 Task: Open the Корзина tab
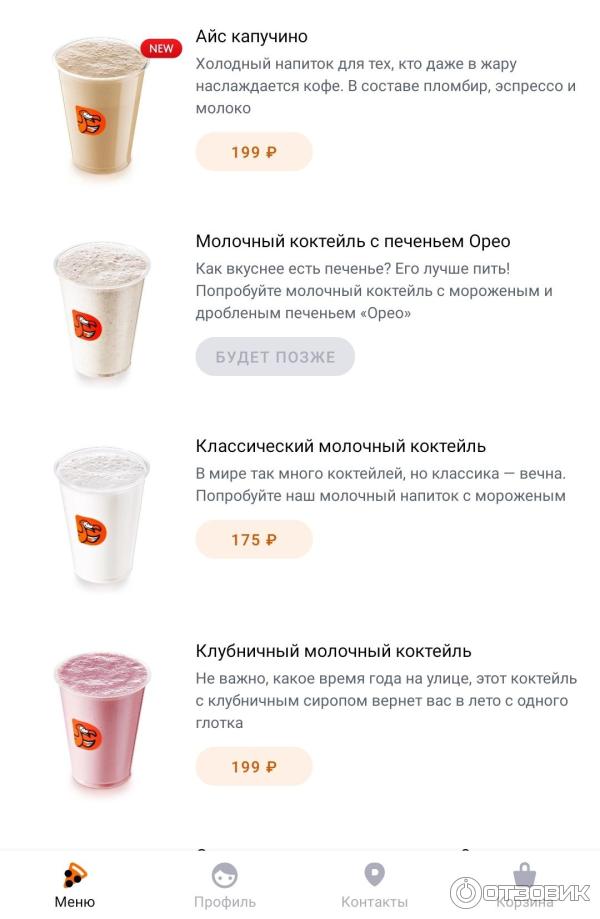tap(524, 886)
